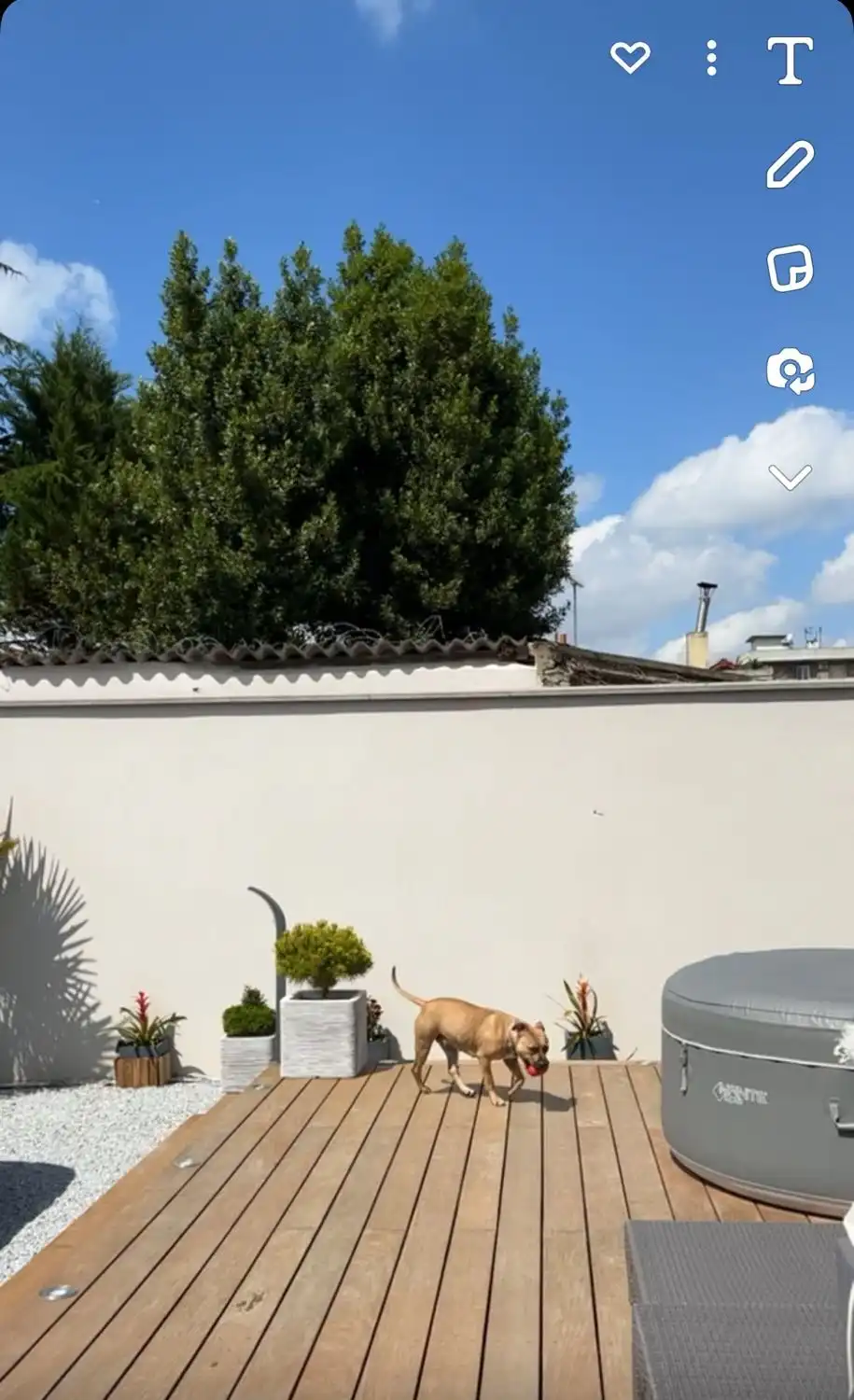
Task: Open the three-dot overflow menu
Action: tap(712, 58)
